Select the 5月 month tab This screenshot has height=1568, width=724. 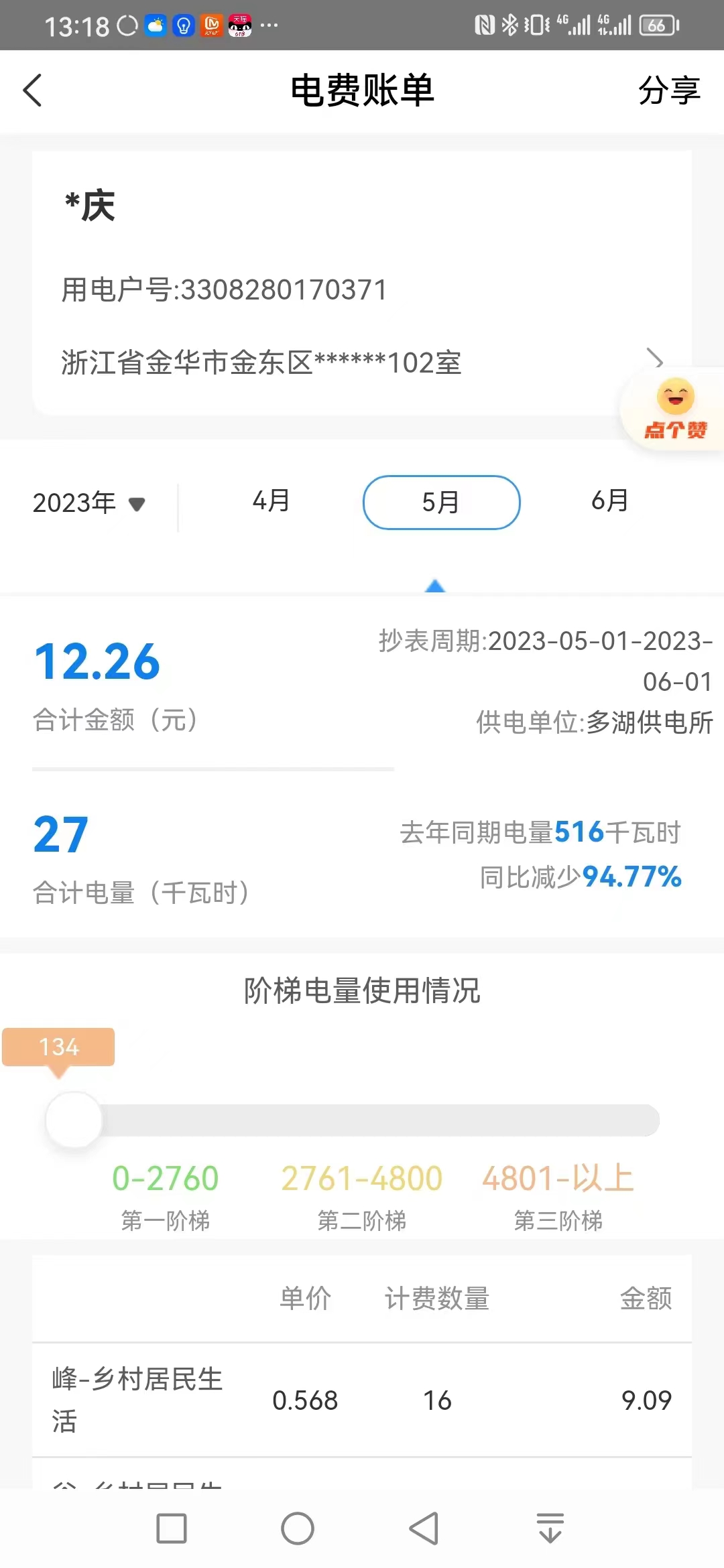point(441,503)
